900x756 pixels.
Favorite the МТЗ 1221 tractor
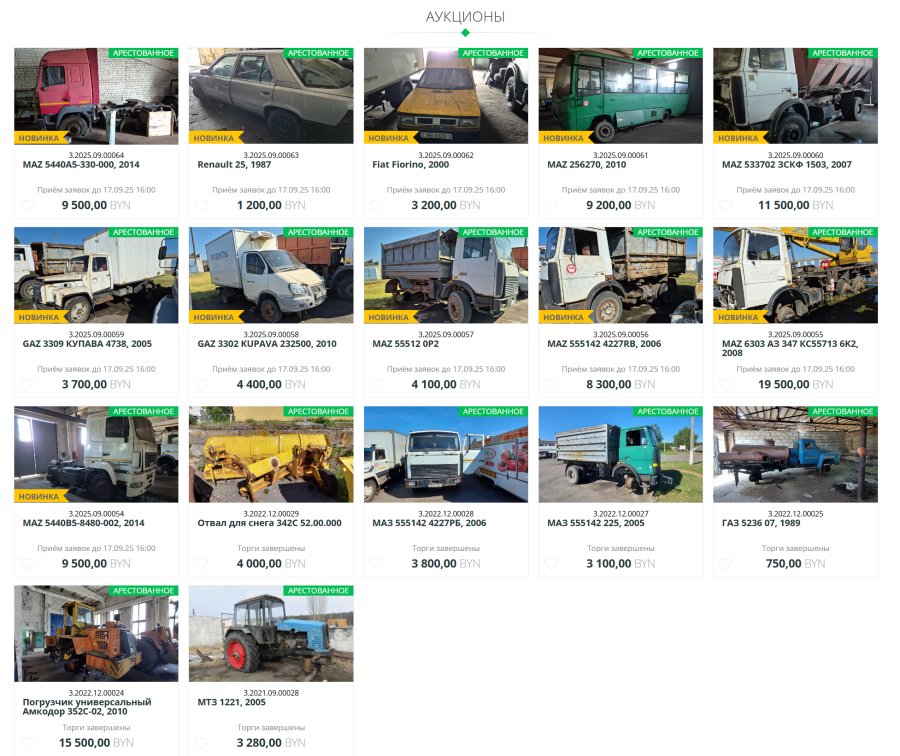pos(201,743)
